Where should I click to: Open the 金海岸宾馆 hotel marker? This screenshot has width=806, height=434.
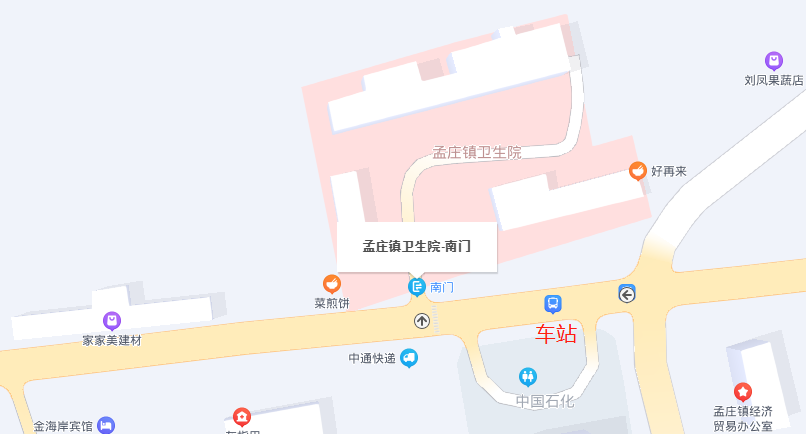pos(106,425)
